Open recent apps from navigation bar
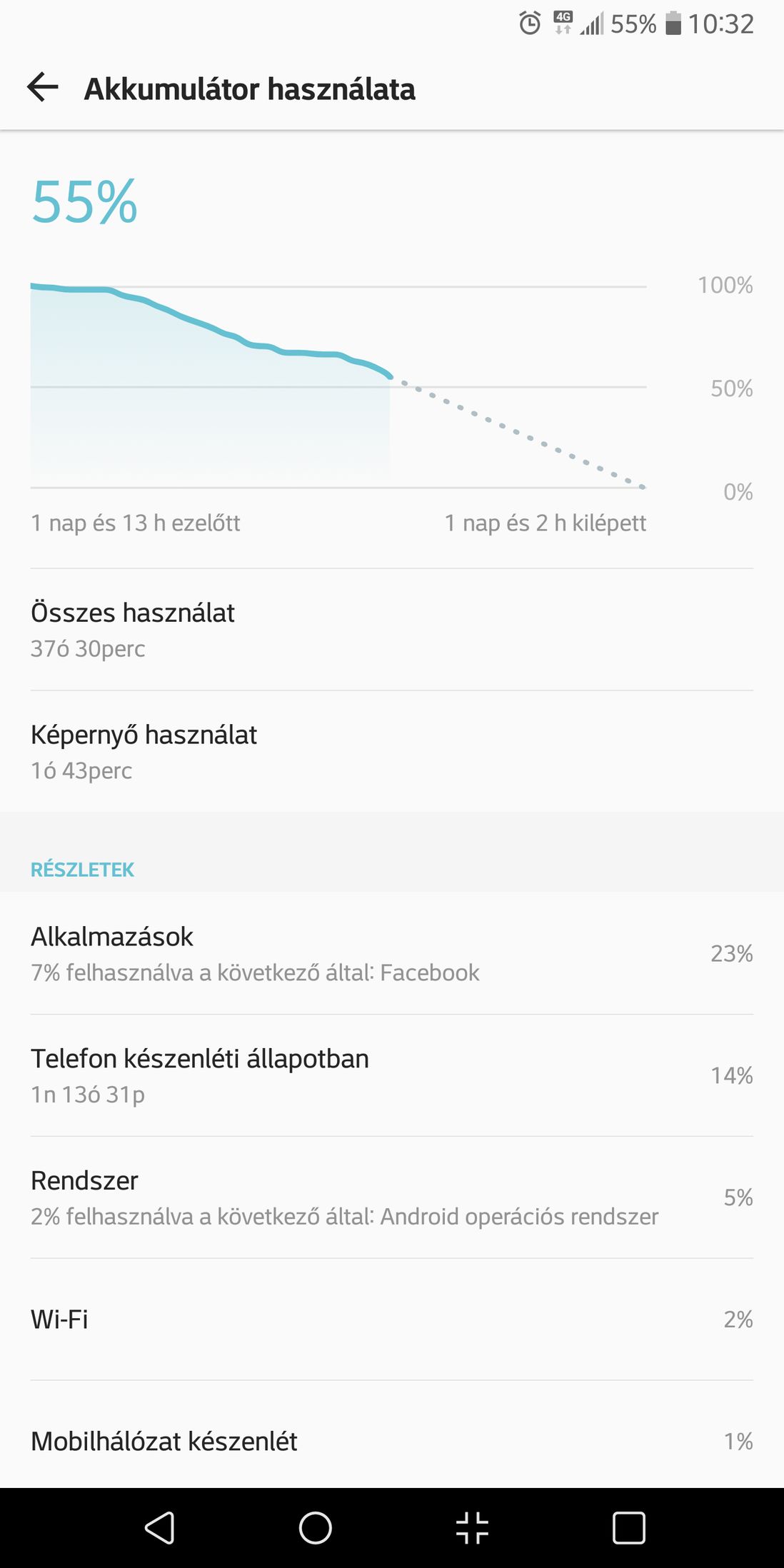 [x=629, y=1528]
